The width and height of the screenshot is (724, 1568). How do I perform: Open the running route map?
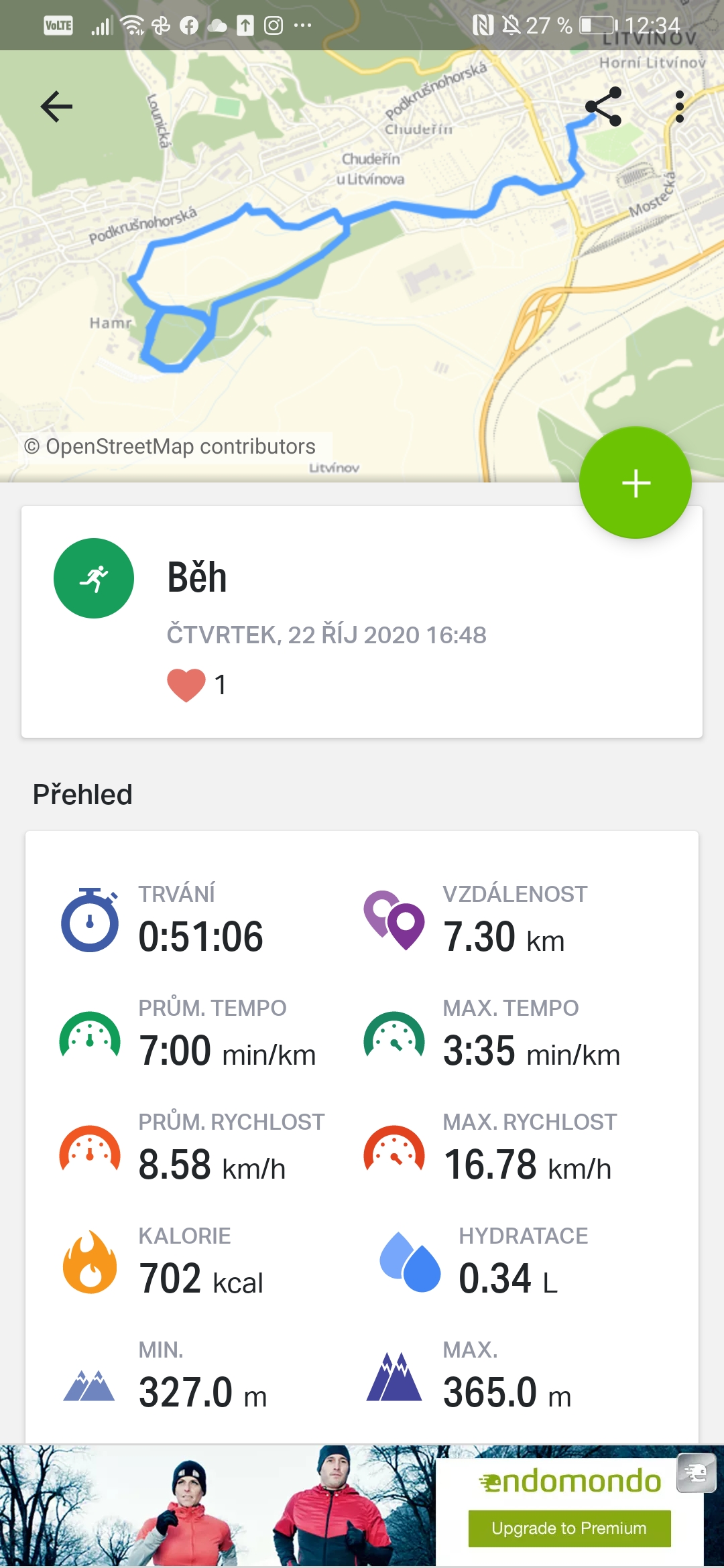[x=362, y=266]
